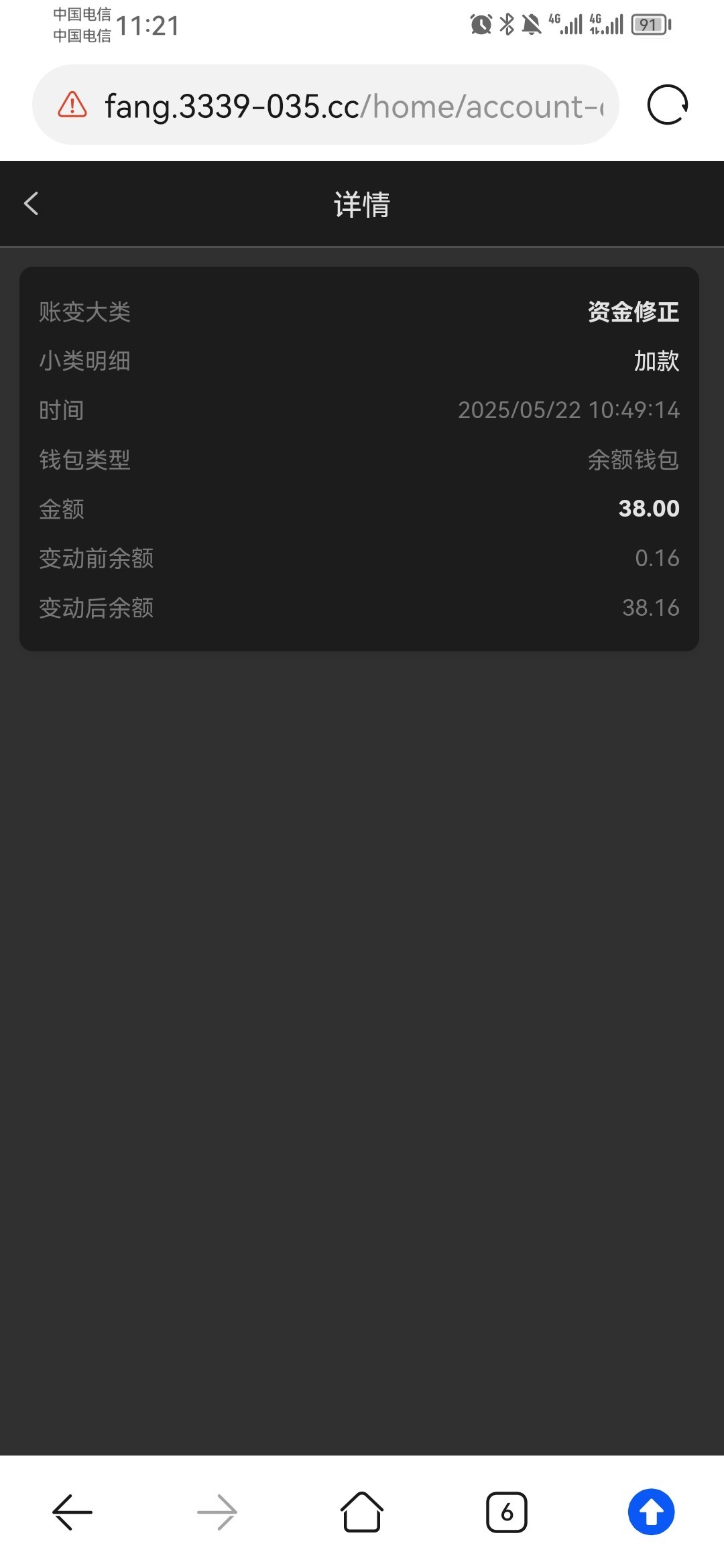
Task: Select the 金额 value 38.00
Action: (x=648, y=509)
